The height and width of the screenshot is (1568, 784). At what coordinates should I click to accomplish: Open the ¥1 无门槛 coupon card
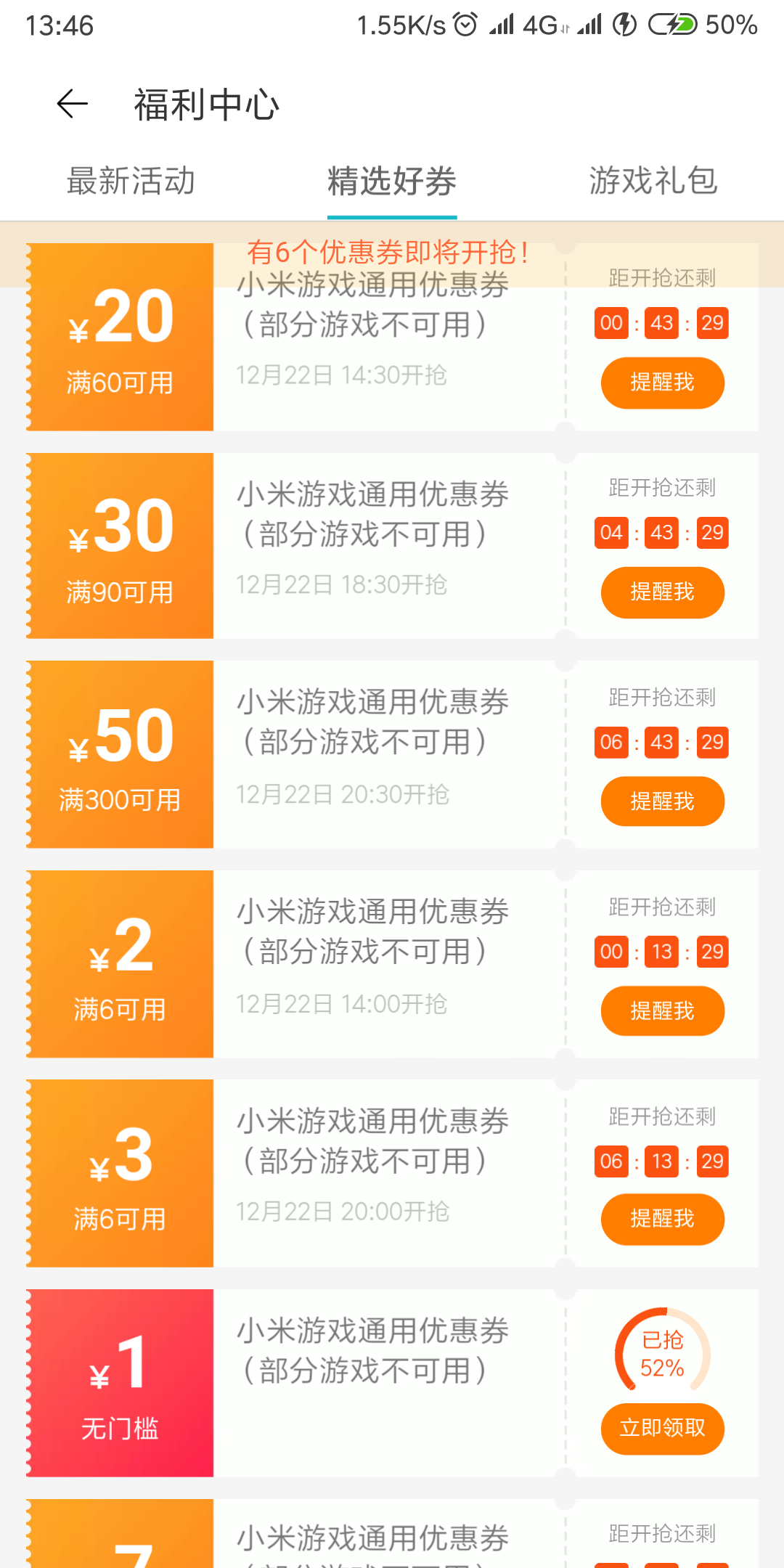pos(392,1383)
